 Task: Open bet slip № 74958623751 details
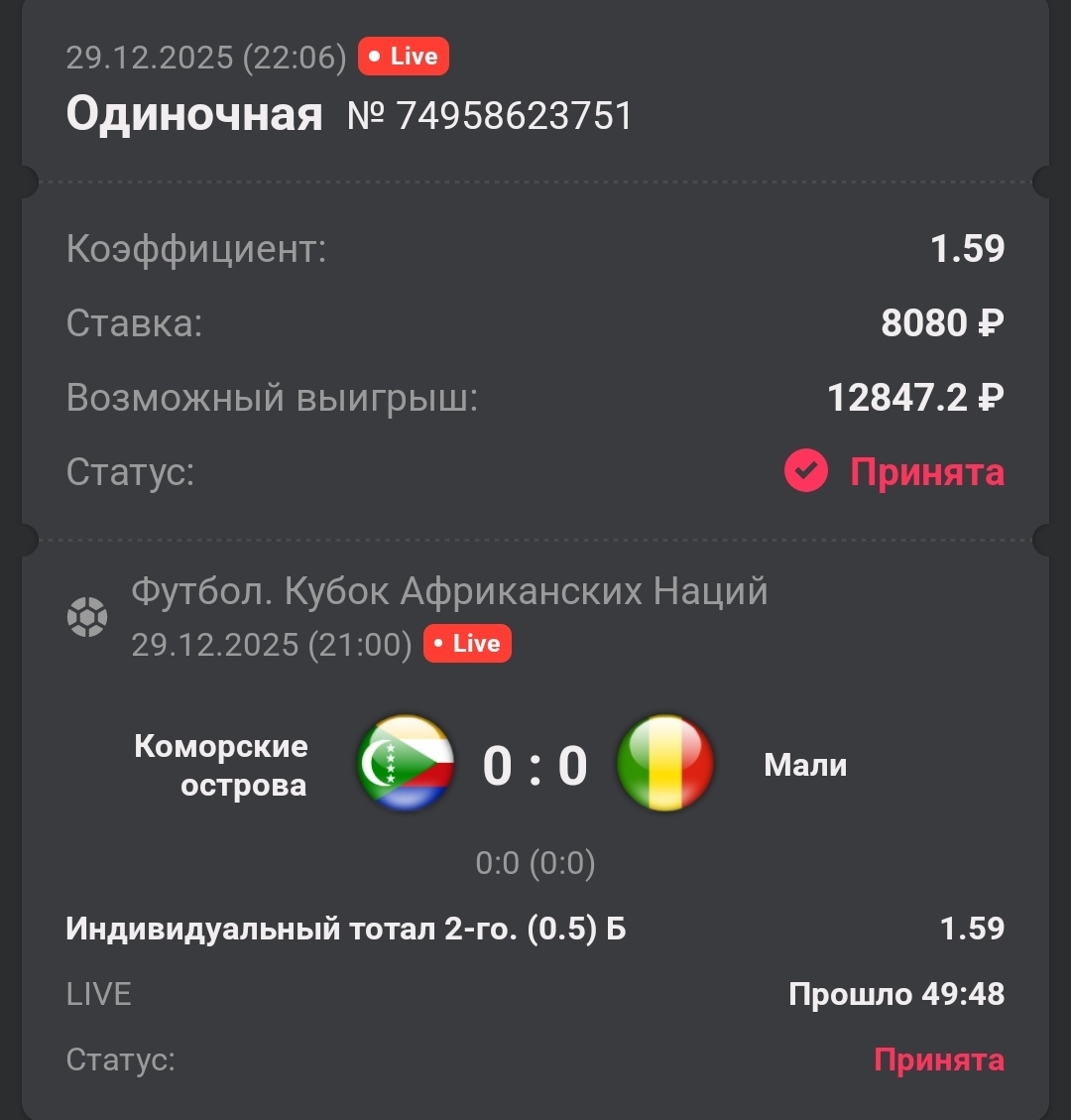(490, 116)
